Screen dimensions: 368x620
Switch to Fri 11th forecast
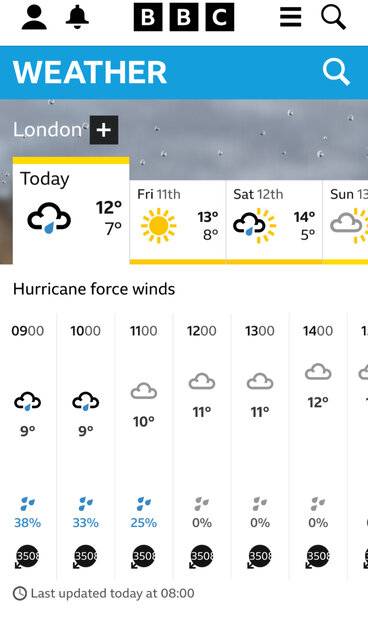click(x=178, y=222)
